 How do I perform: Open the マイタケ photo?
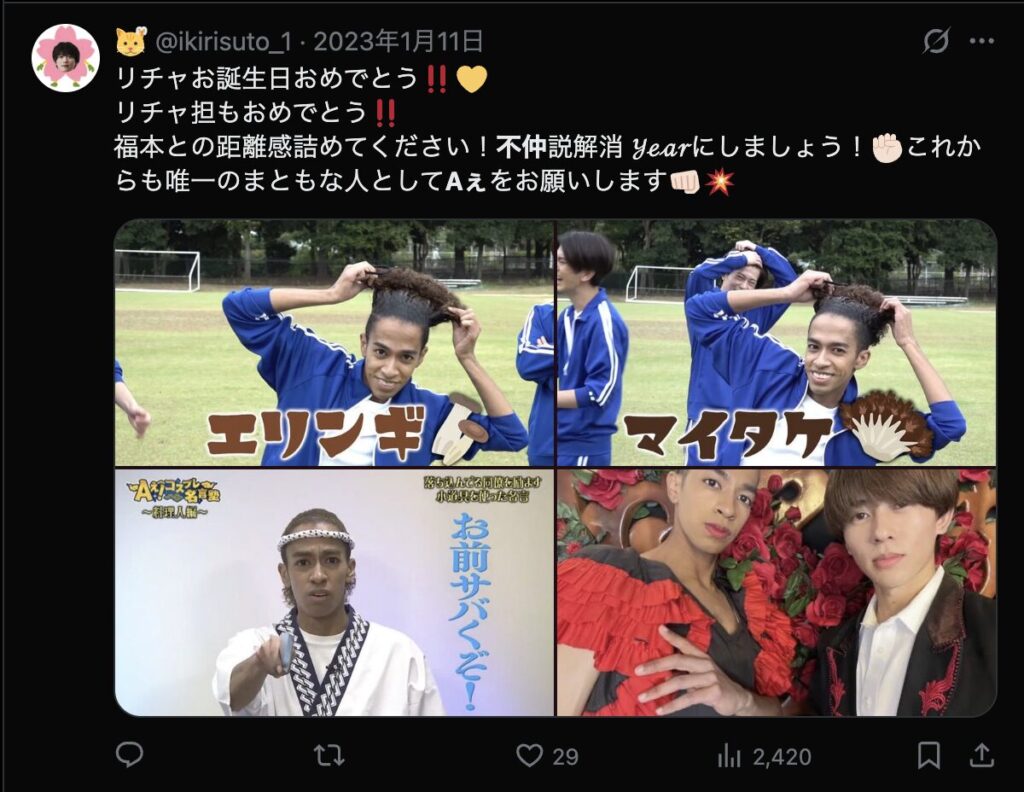tap(776, 343)
